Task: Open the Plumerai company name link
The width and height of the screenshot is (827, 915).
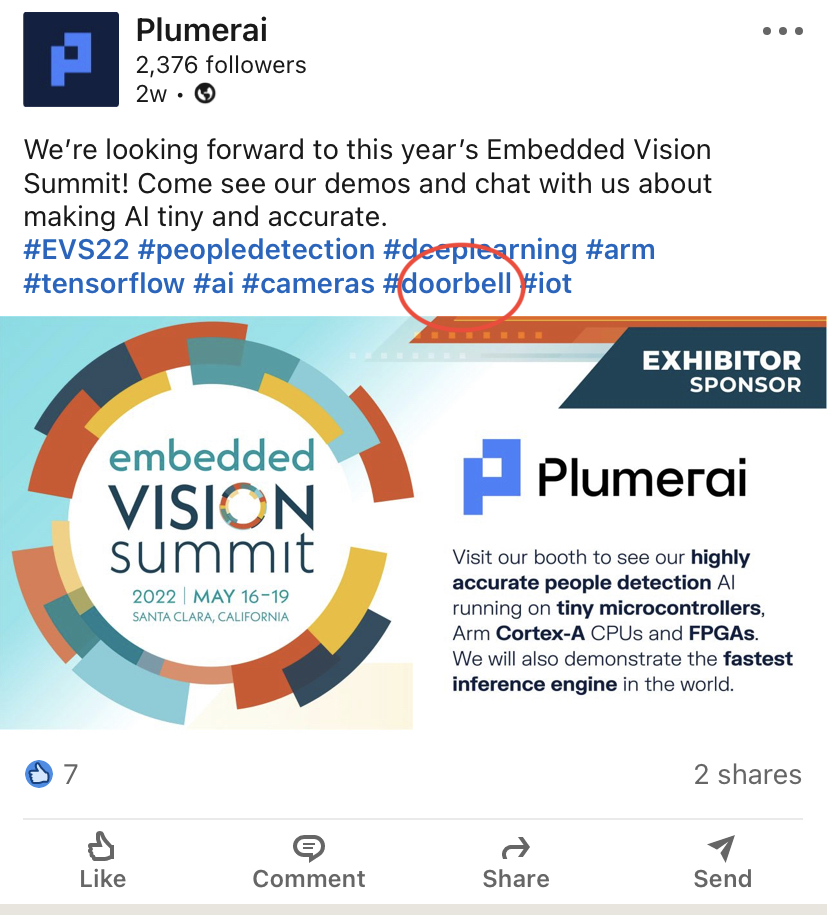Action: click(201, 30)
